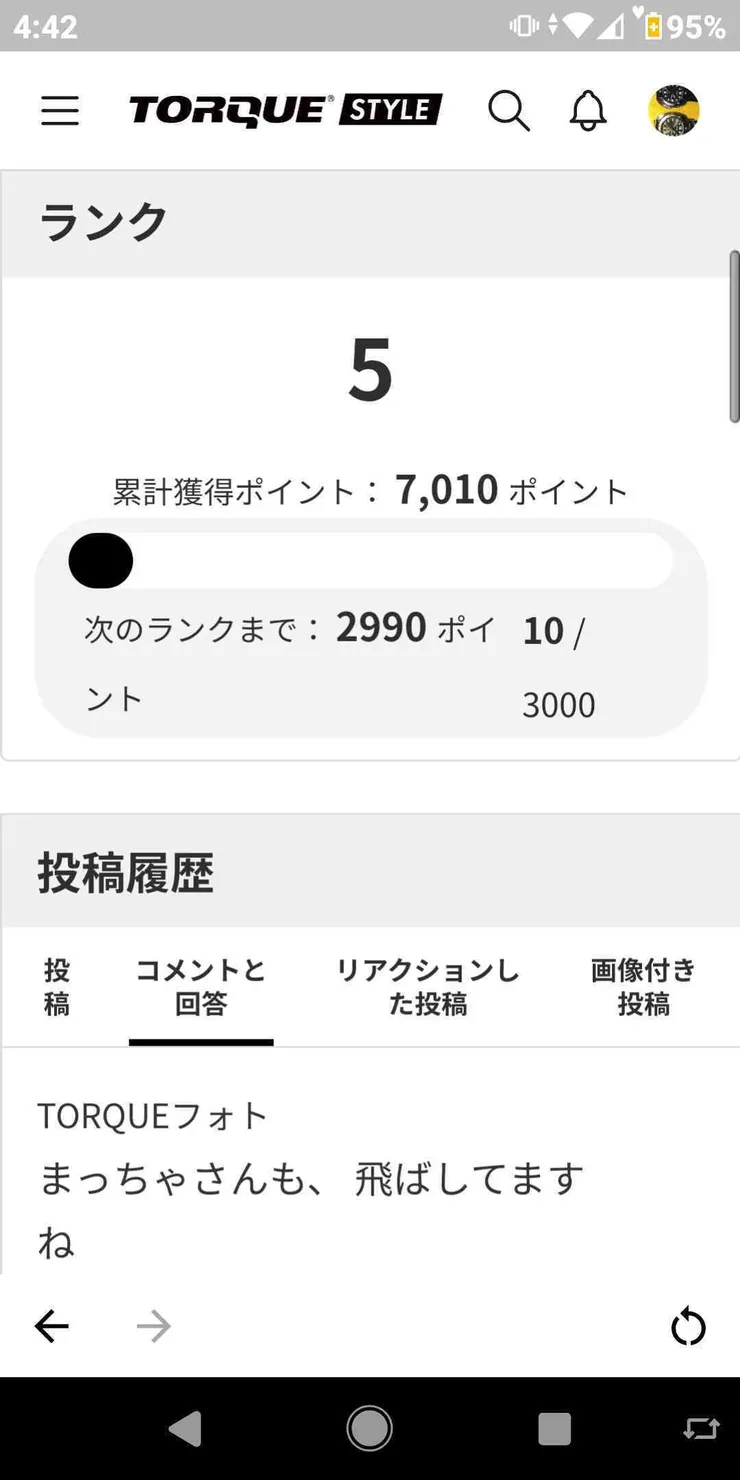Switch to the 投稿 tab
Viewport: 740px width, 1480px height.
[x=56, y=987]
